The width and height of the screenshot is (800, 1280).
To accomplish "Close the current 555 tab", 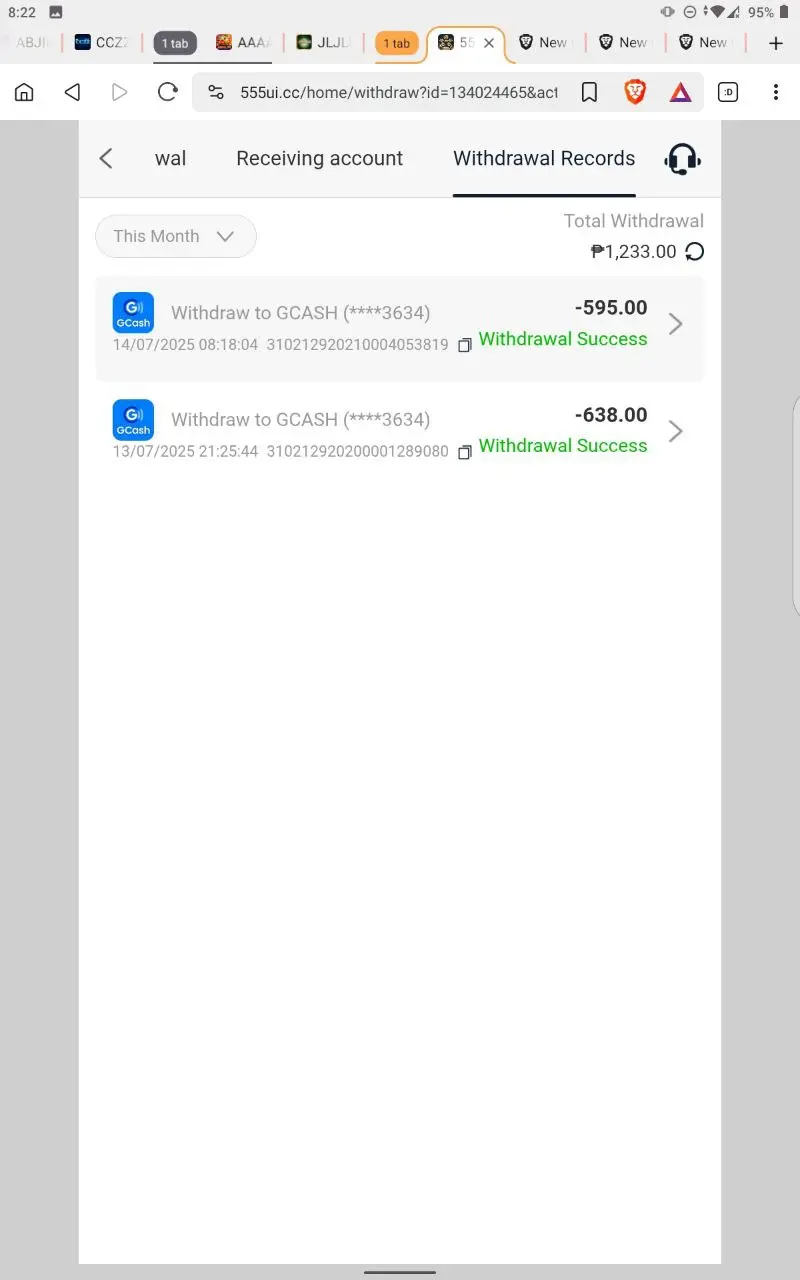I will pos(489,43).
